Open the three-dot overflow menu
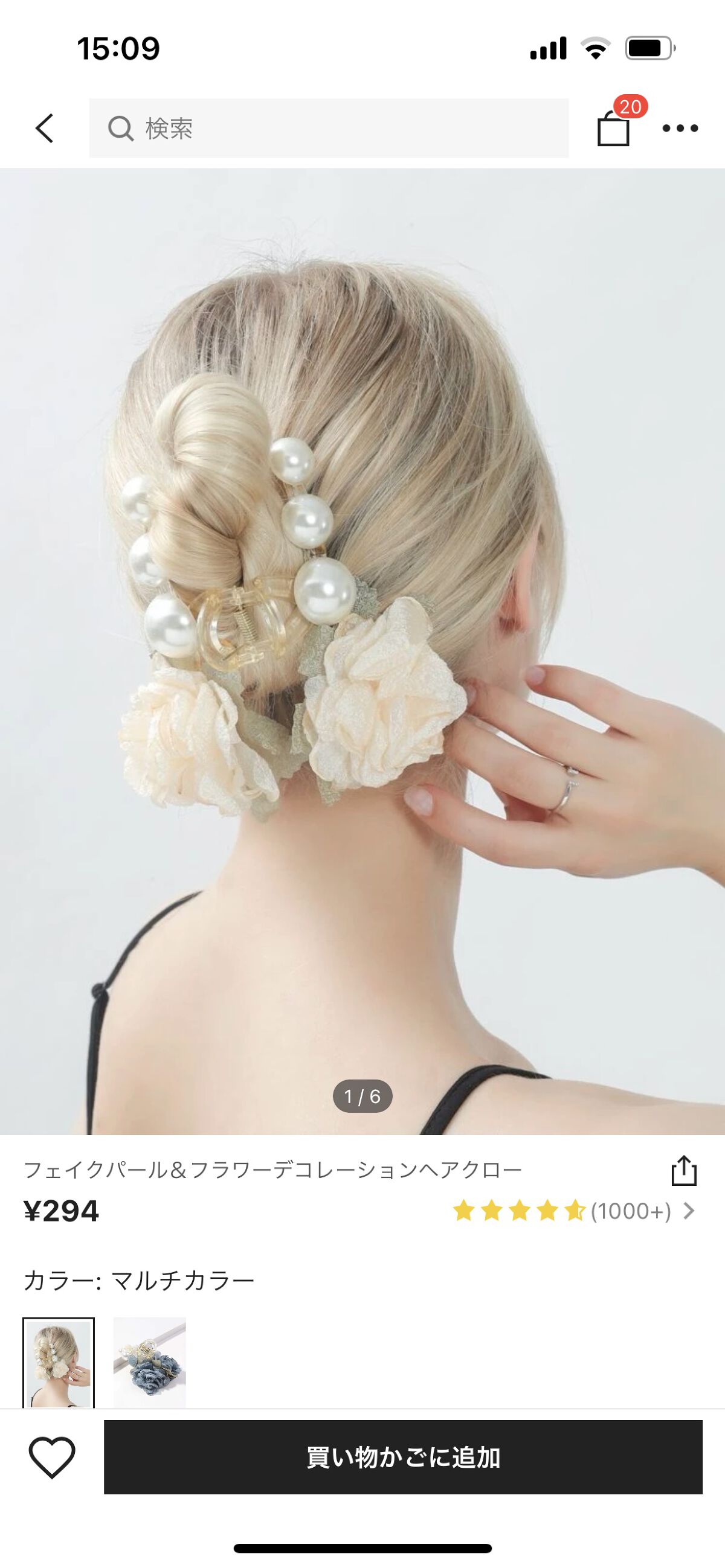Image resolution: width=725 pixels, height=1568 pixels. pyautogui.click(x=680, y=128)
